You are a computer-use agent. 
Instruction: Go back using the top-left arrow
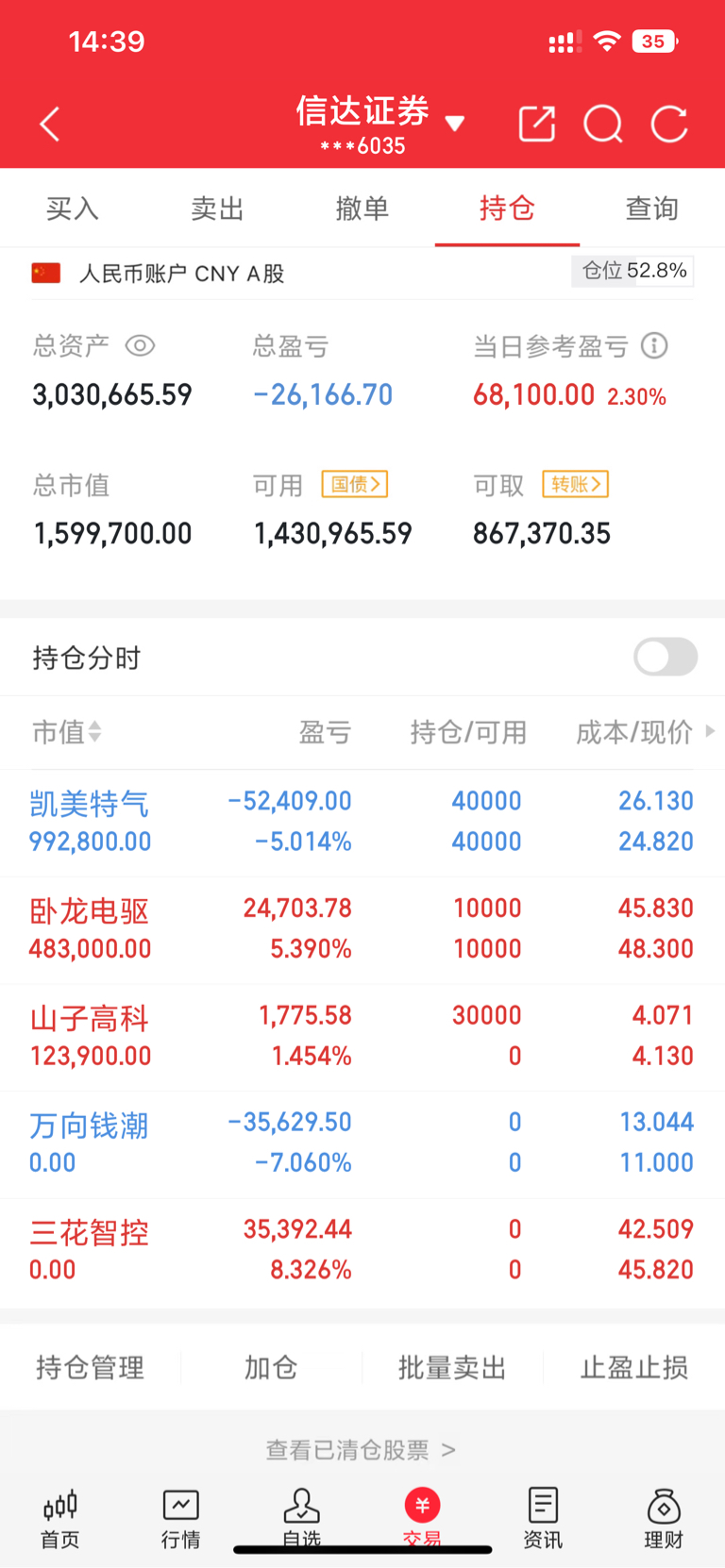[x=50, y=124]
